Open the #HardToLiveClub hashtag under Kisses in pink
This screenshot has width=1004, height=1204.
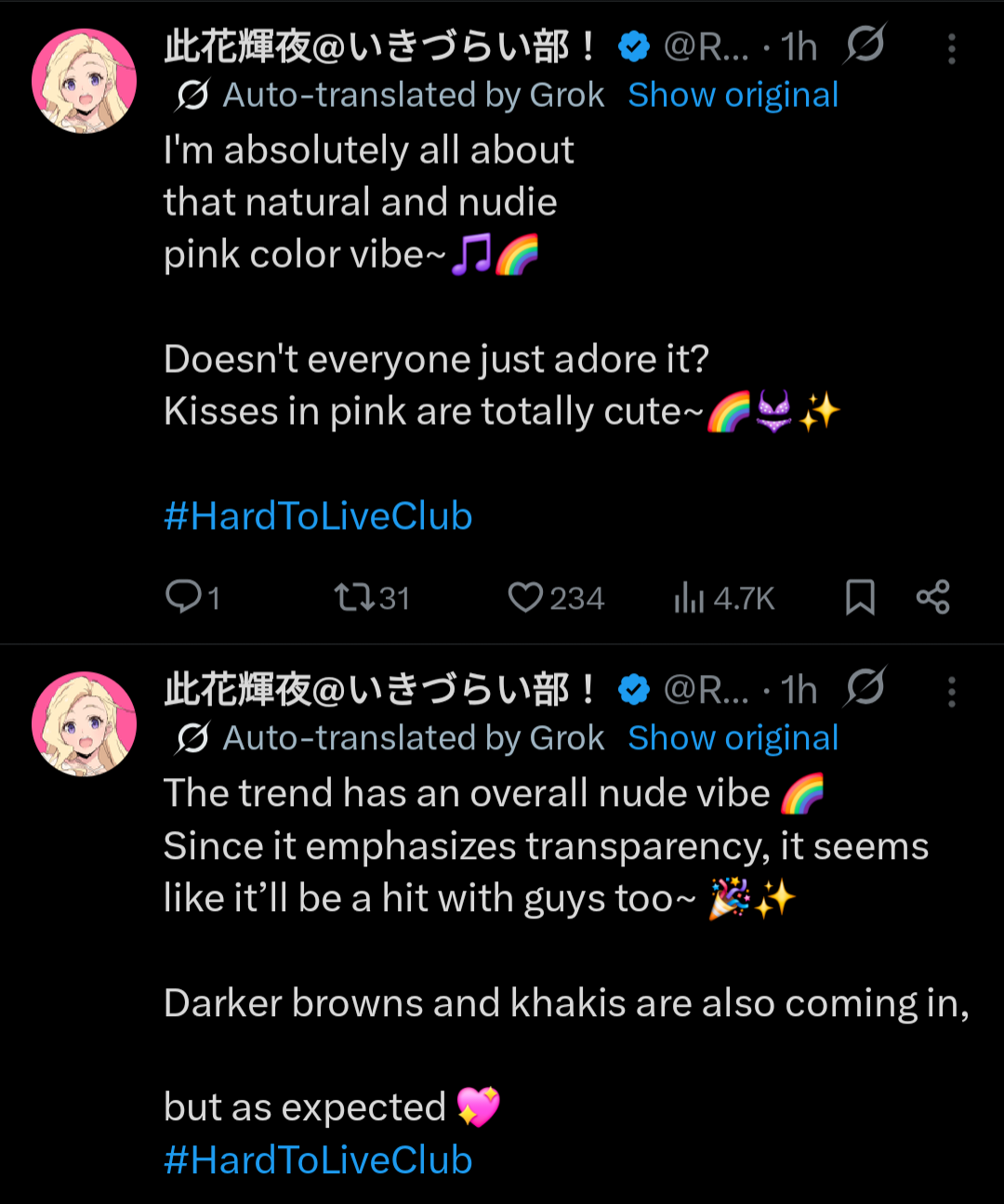click(x=318, y=516)
